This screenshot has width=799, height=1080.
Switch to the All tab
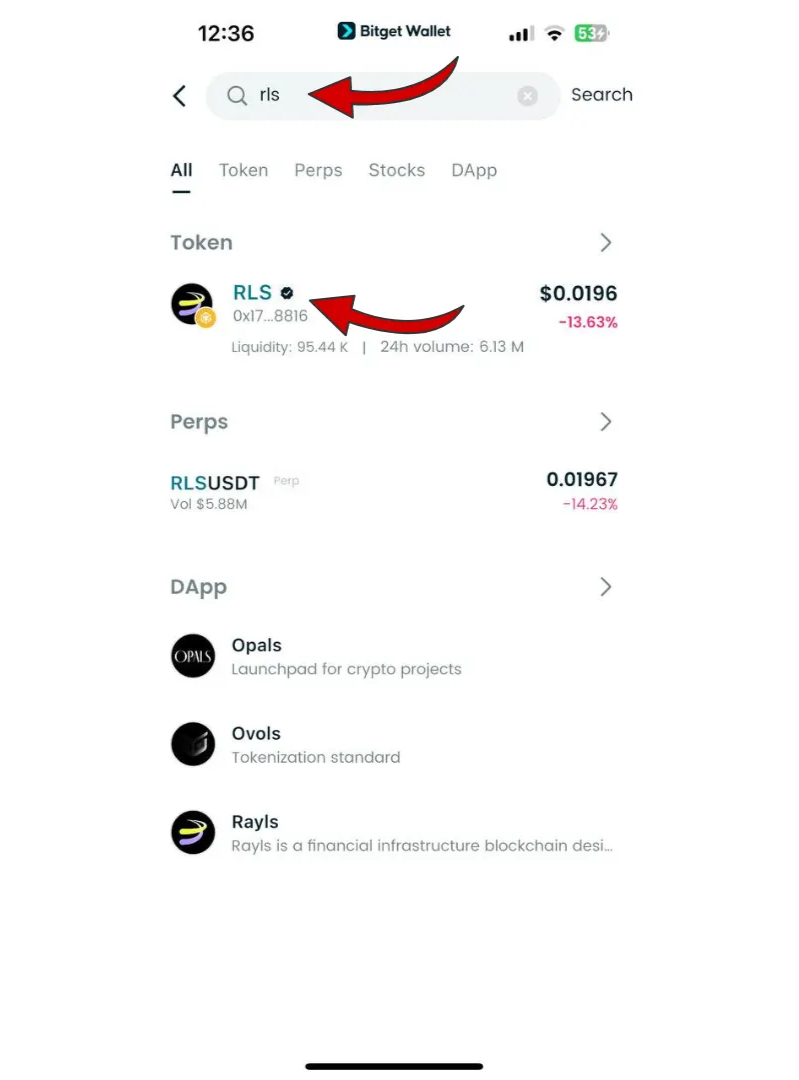pyautogui.click(x=181, y=170)
